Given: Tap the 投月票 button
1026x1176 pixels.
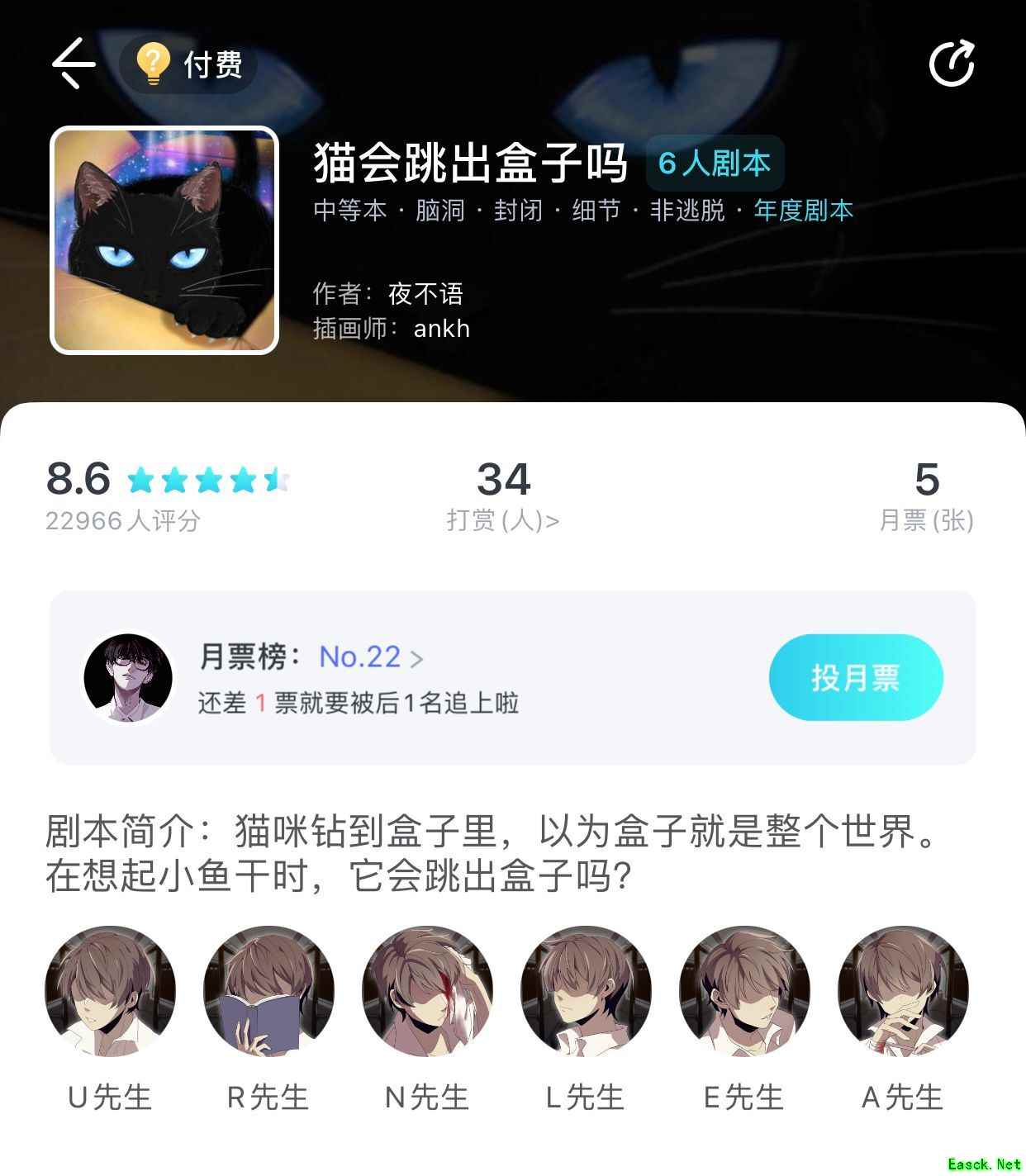Looking at the screenshot, I should click(855, 677).
